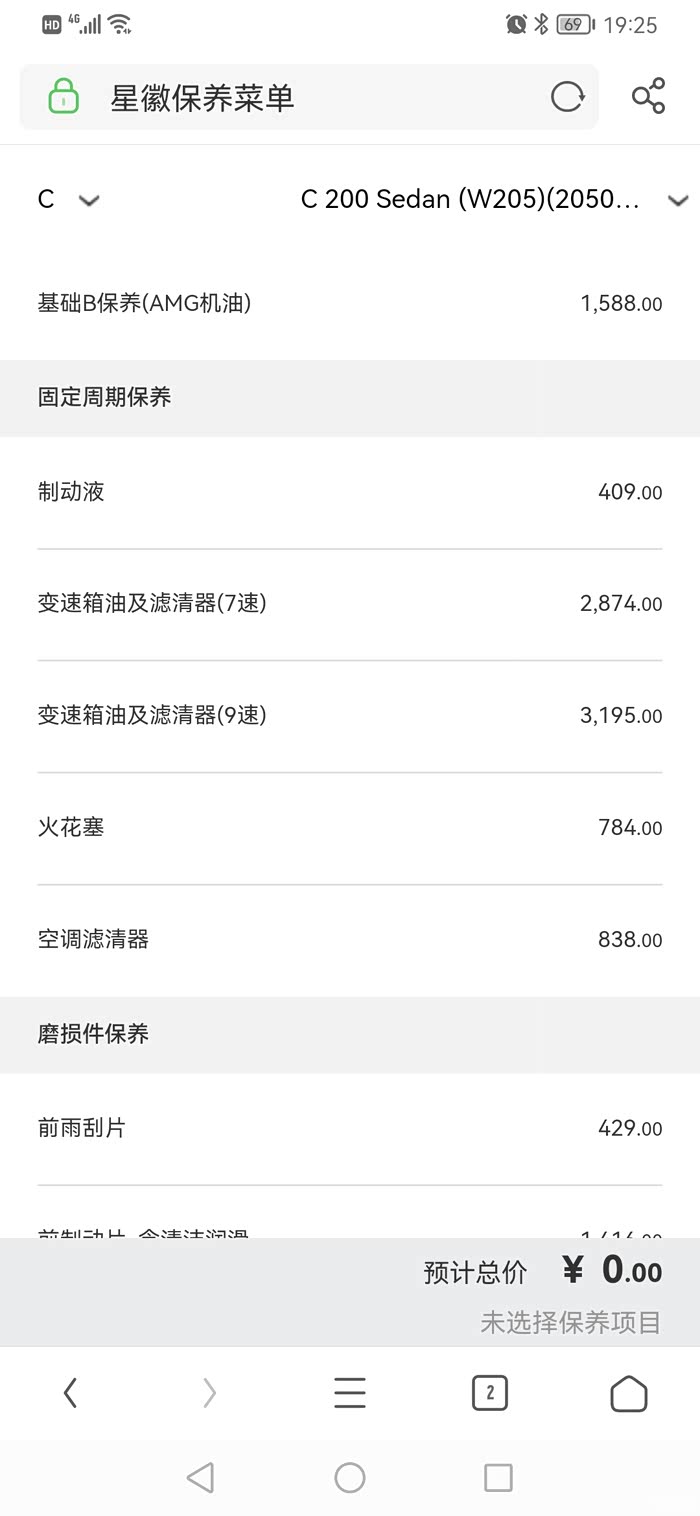Select the 前雨刮片 item
The image size is (700, 1516).
pyautogui.click(x=350, y=1129)
